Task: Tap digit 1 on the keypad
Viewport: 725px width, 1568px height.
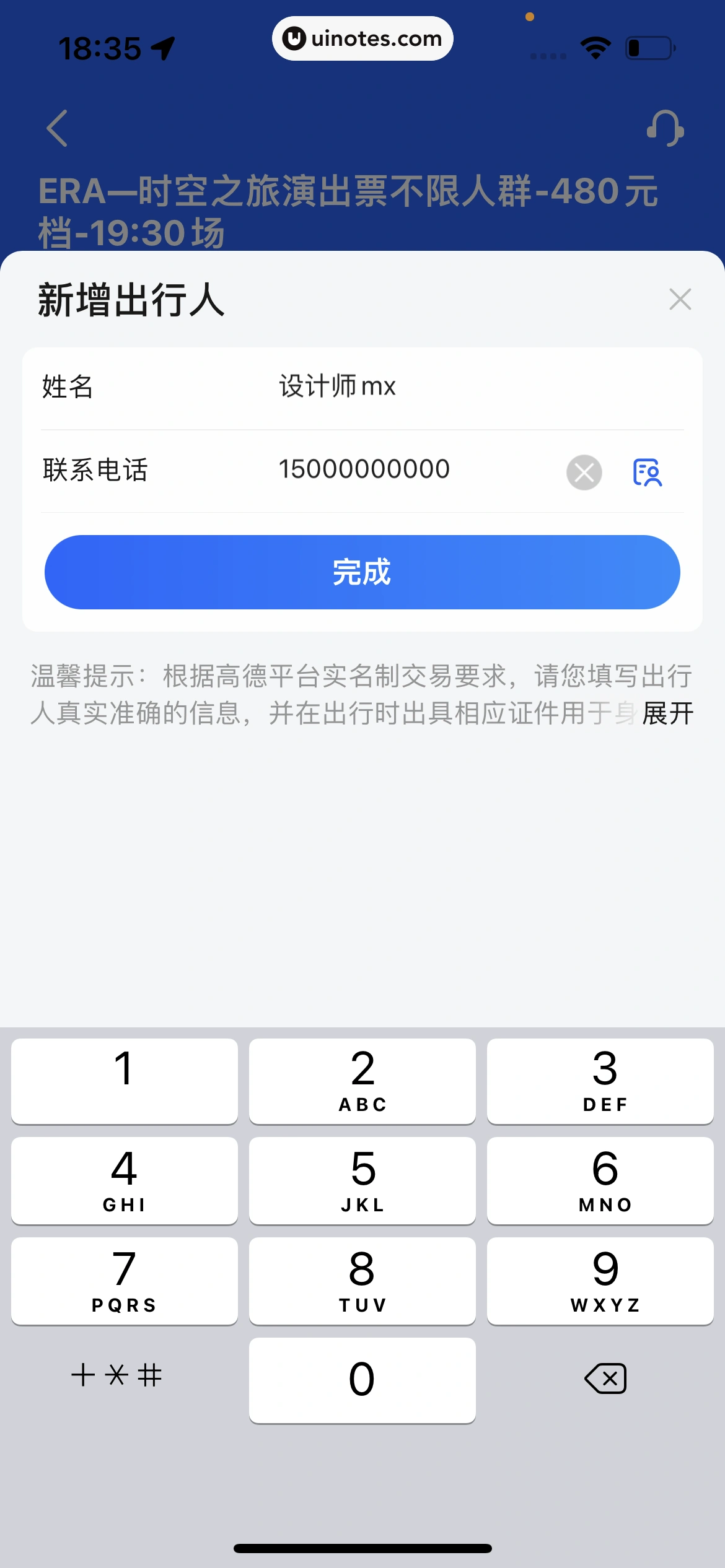Action: 124,1080
